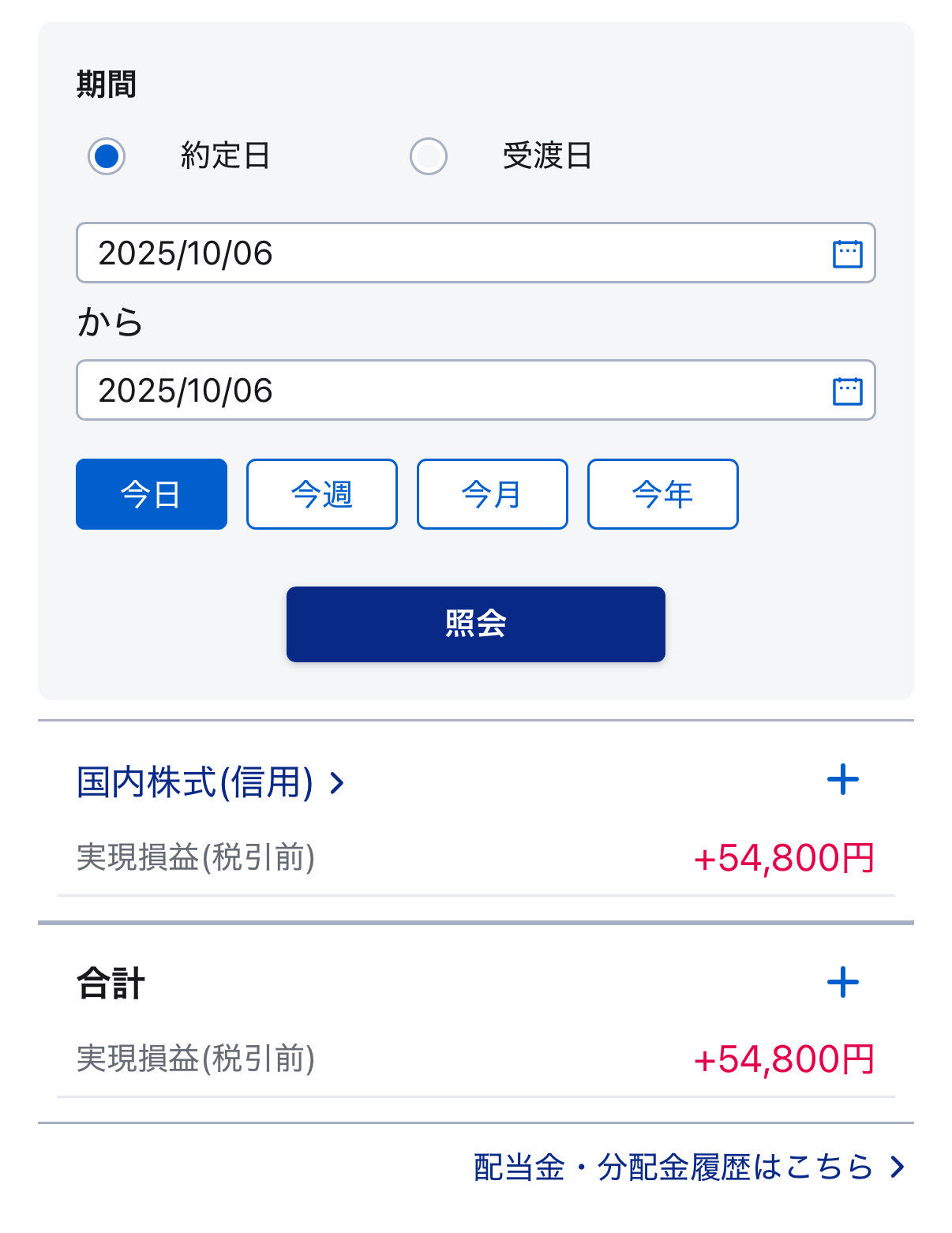
Task: Select the 約定日 radio button
Action: 107,156
